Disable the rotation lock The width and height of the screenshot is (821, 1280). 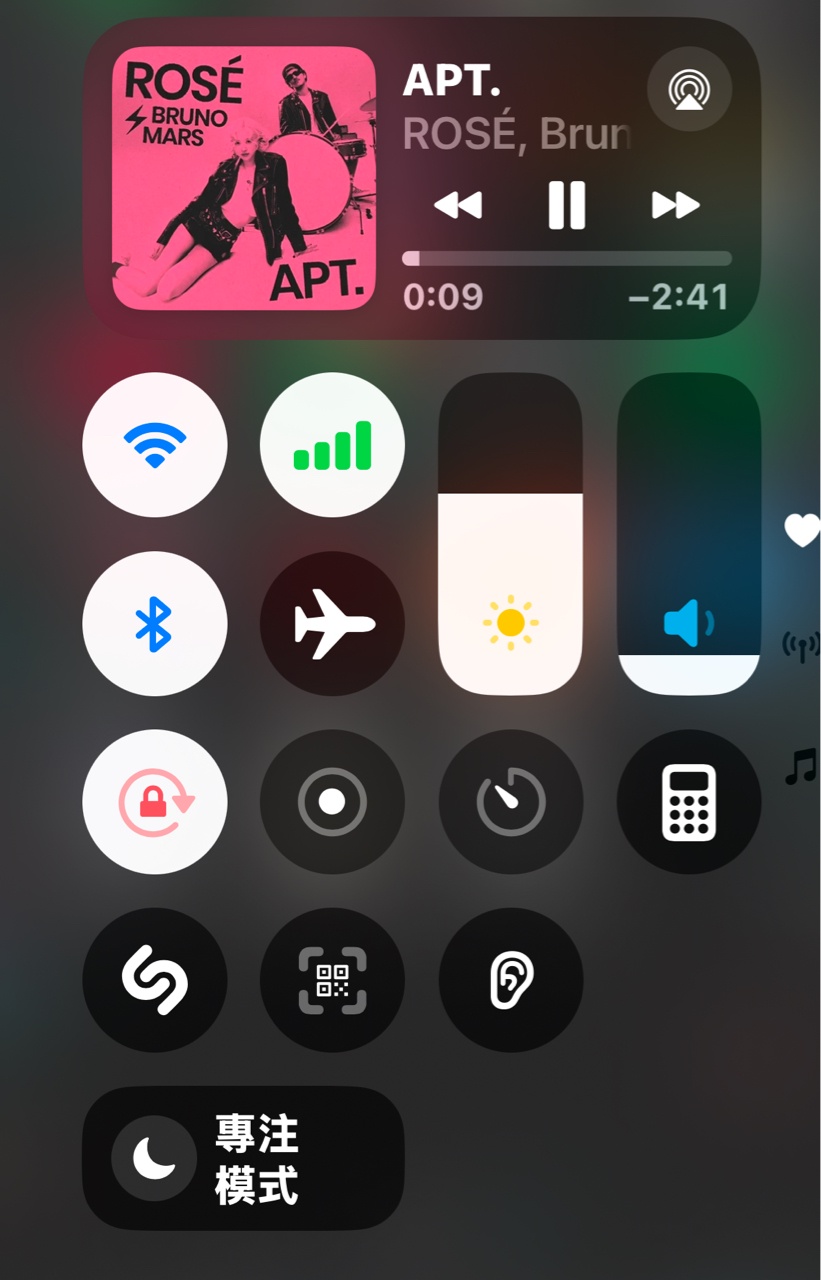point(155,801)
